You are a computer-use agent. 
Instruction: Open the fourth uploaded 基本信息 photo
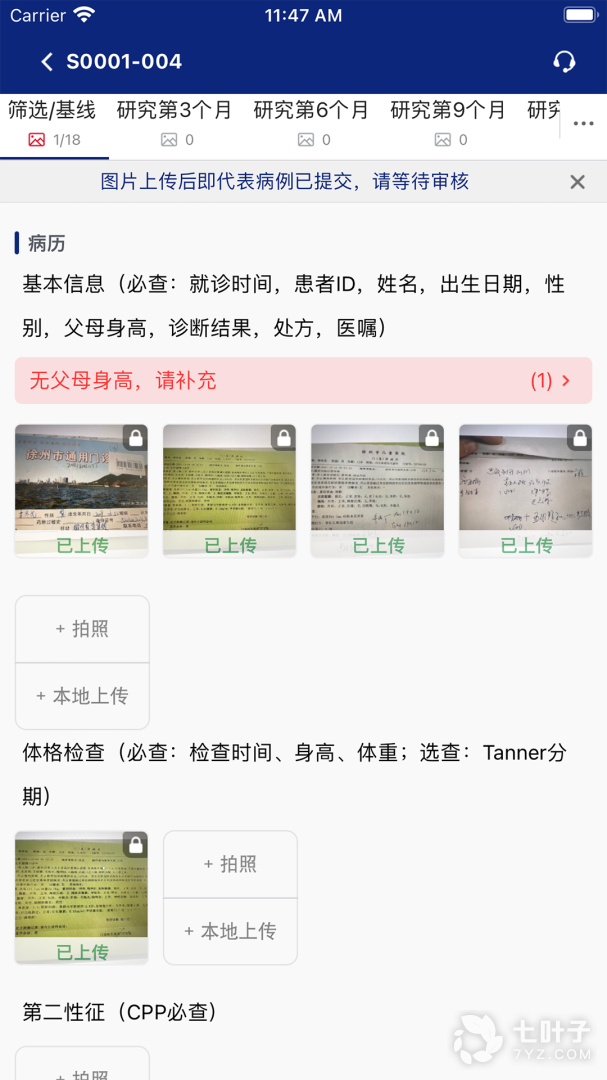526,491
